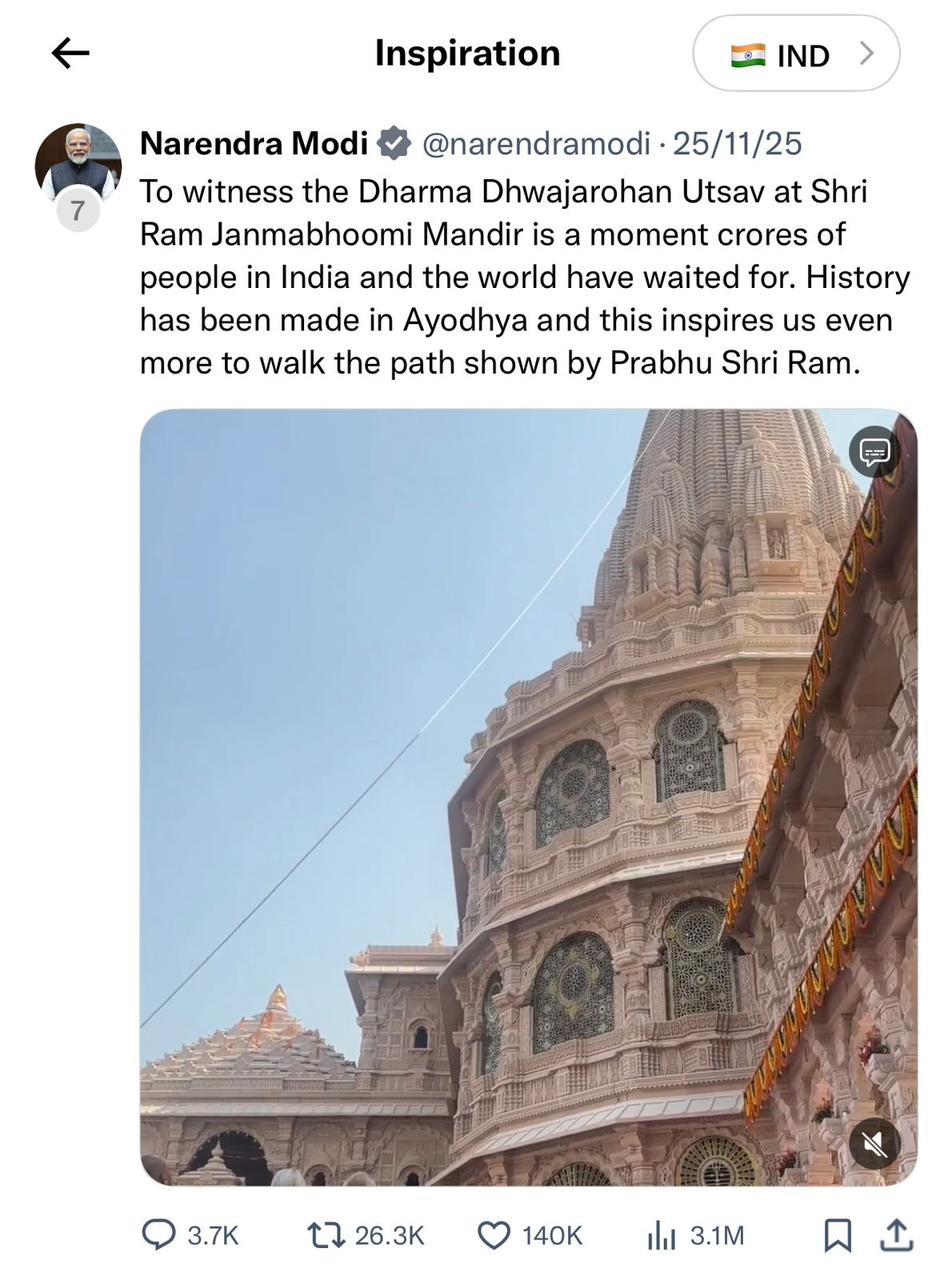The width and height of the screenshot is (936, 1280).
Task: Play the Ram Mandir video
Action: click(x=528, y=797)
